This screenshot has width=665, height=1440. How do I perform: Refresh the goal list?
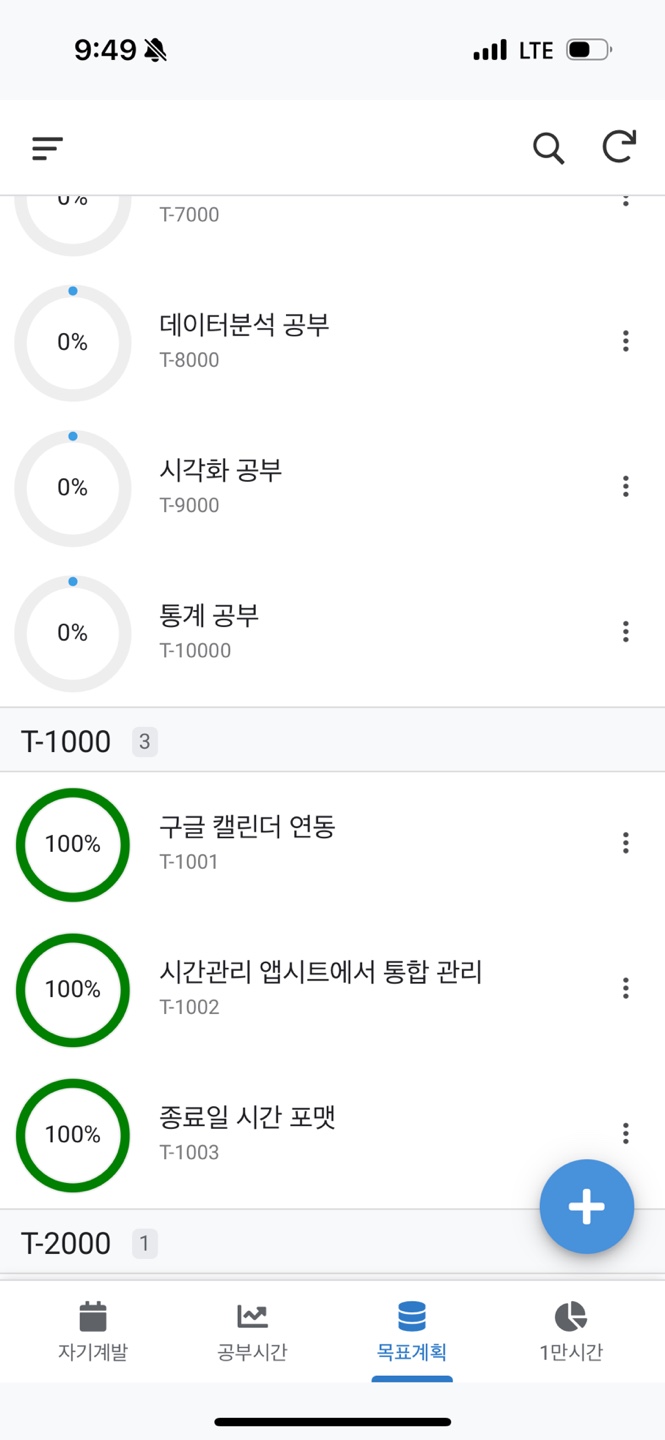(619, 147)
